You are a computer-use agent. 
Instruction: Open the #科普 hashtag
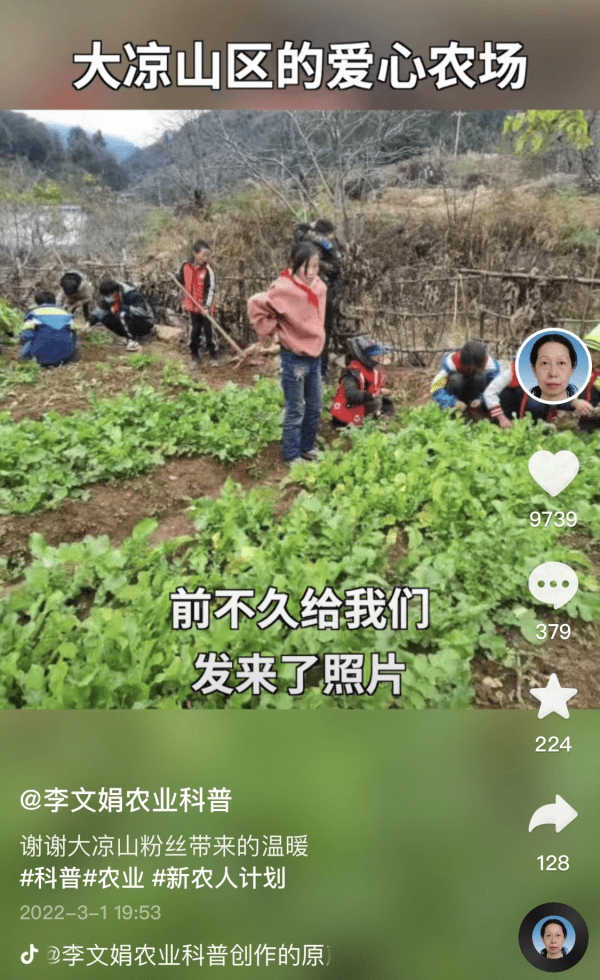click(51, 878)
